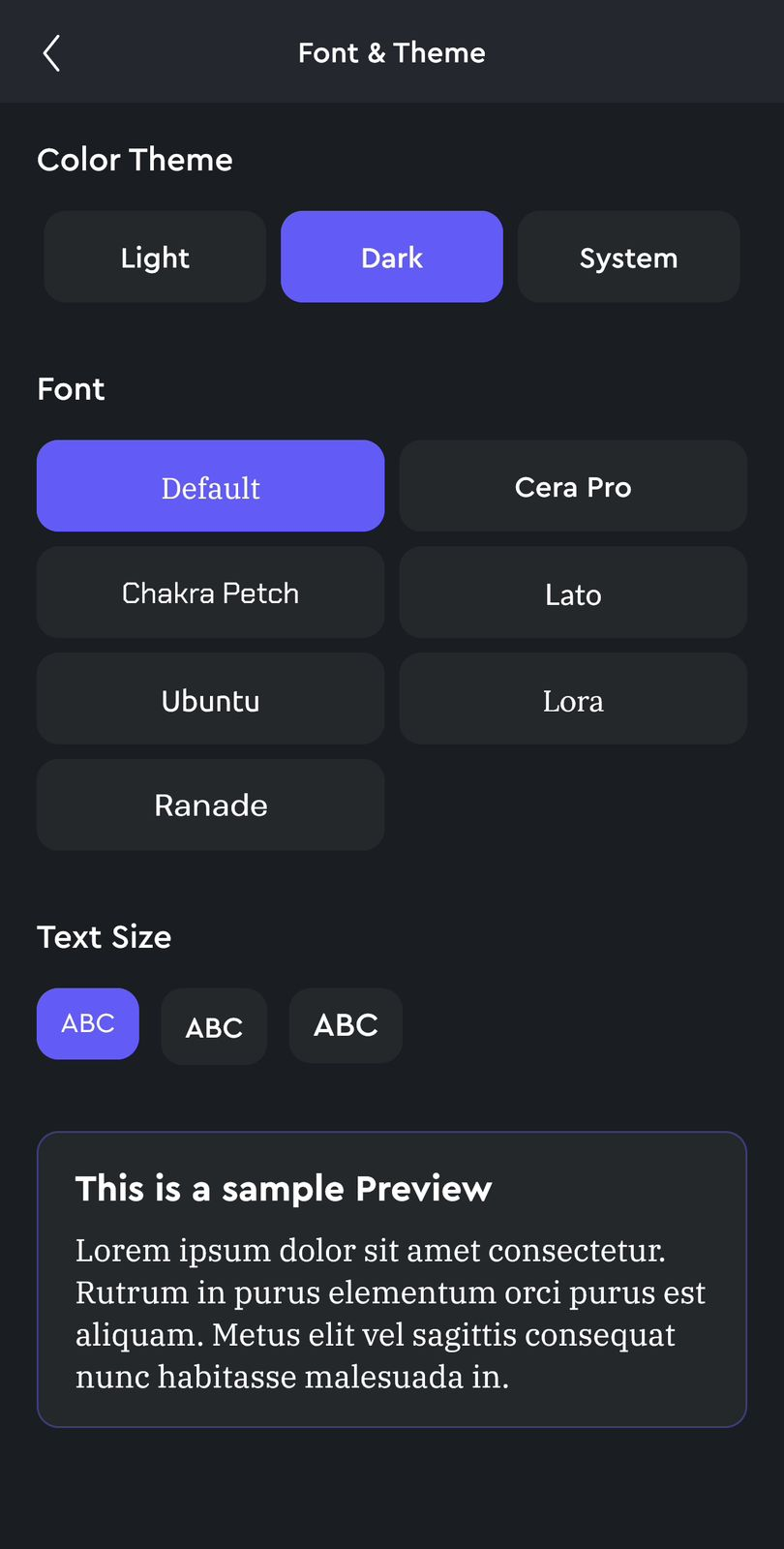Screen dimensions: 784x1549
Task: Switch color theme to Light
Action: tap(155, 258)
